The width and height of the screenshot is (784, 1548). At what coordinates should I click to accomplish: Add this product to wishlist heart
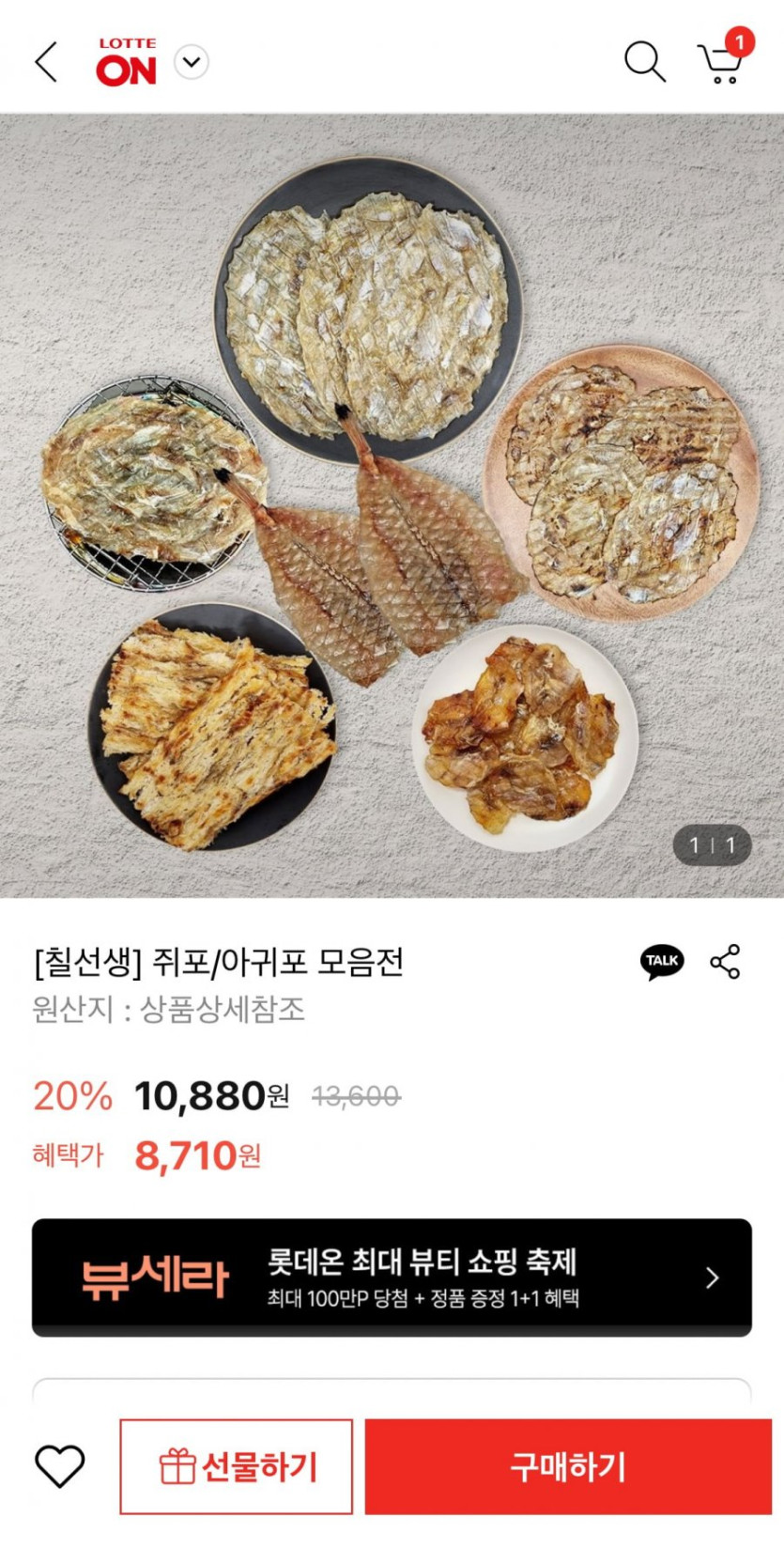60,1466
